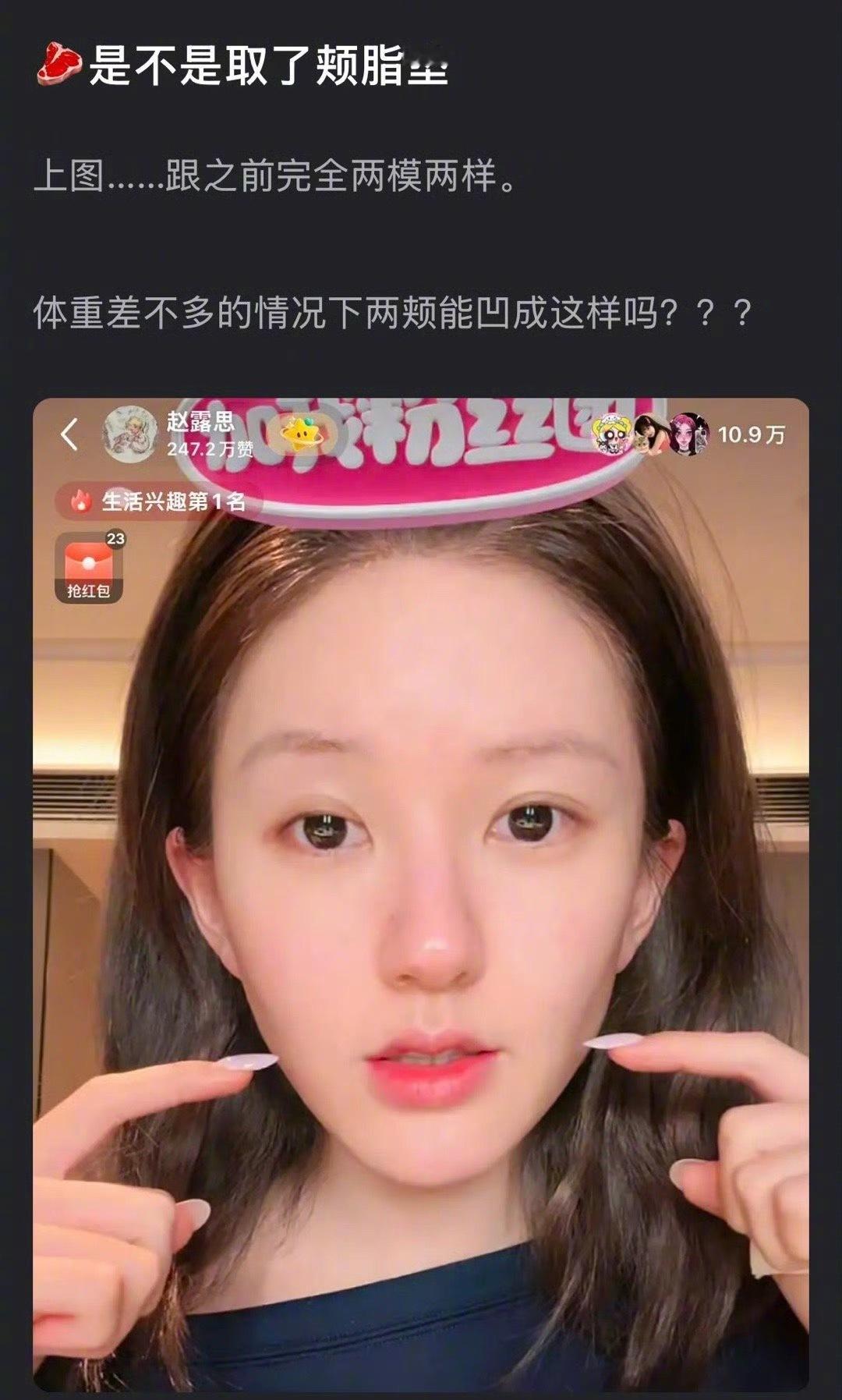The height and width of the screenshot is (1400, 842).
Task: Click the question text about 体重差不多
Action: (390, 312)
